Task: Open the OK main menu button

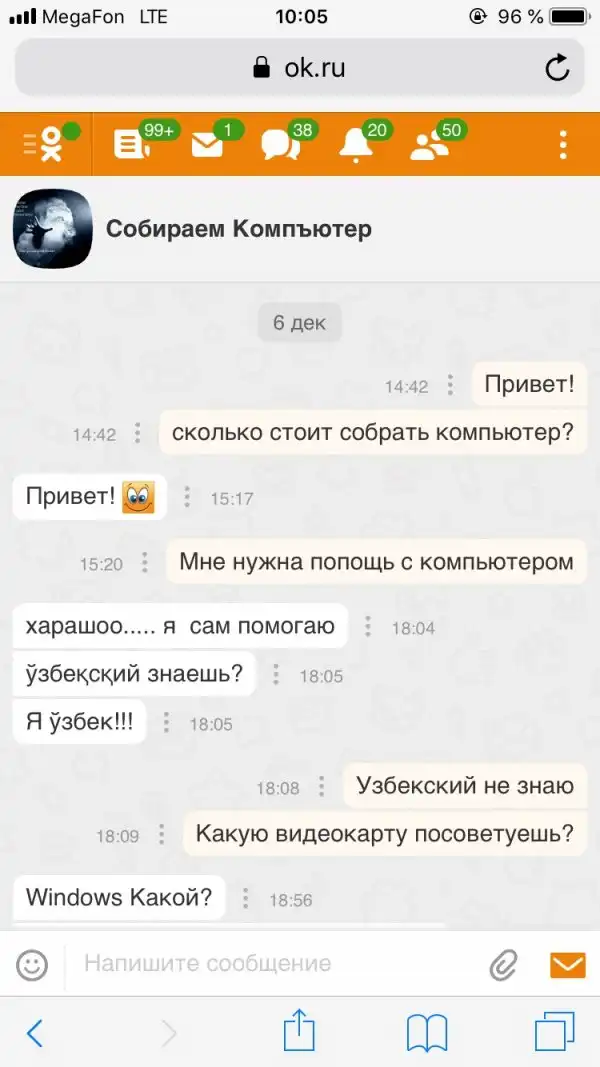Action: 44,145
